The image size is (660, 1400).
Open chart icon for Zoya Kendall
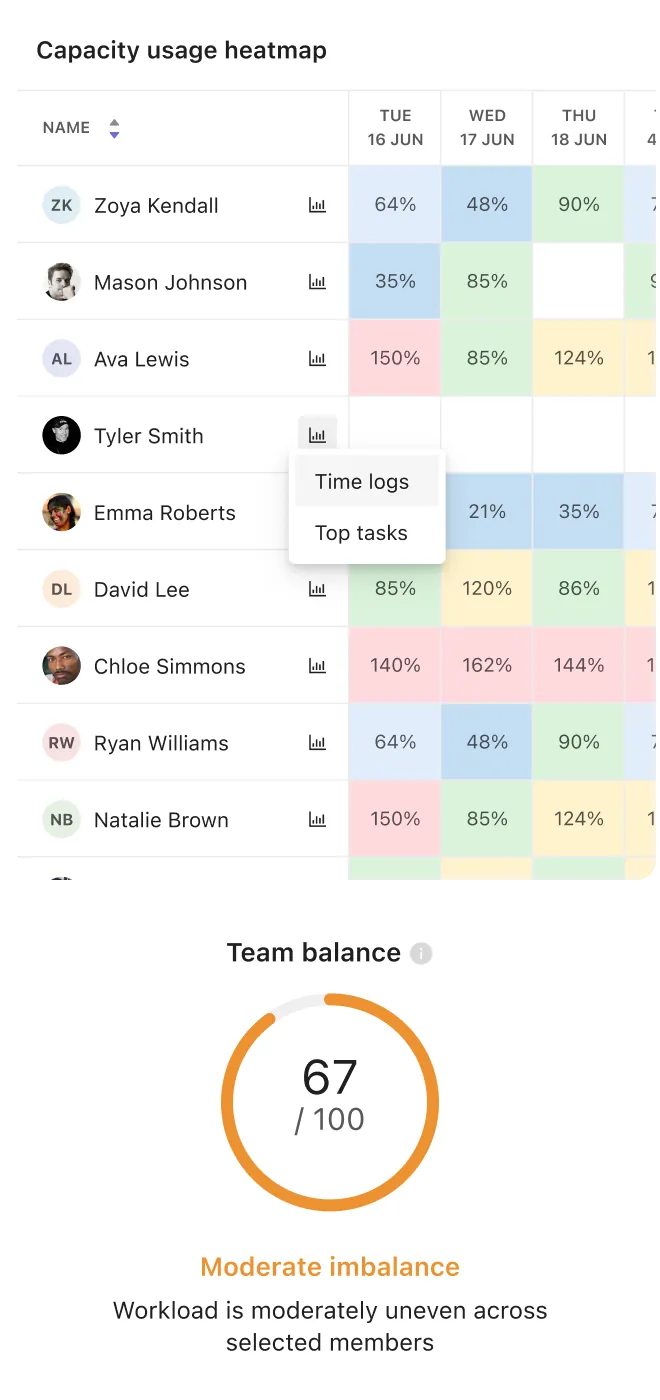click(317, 206)
